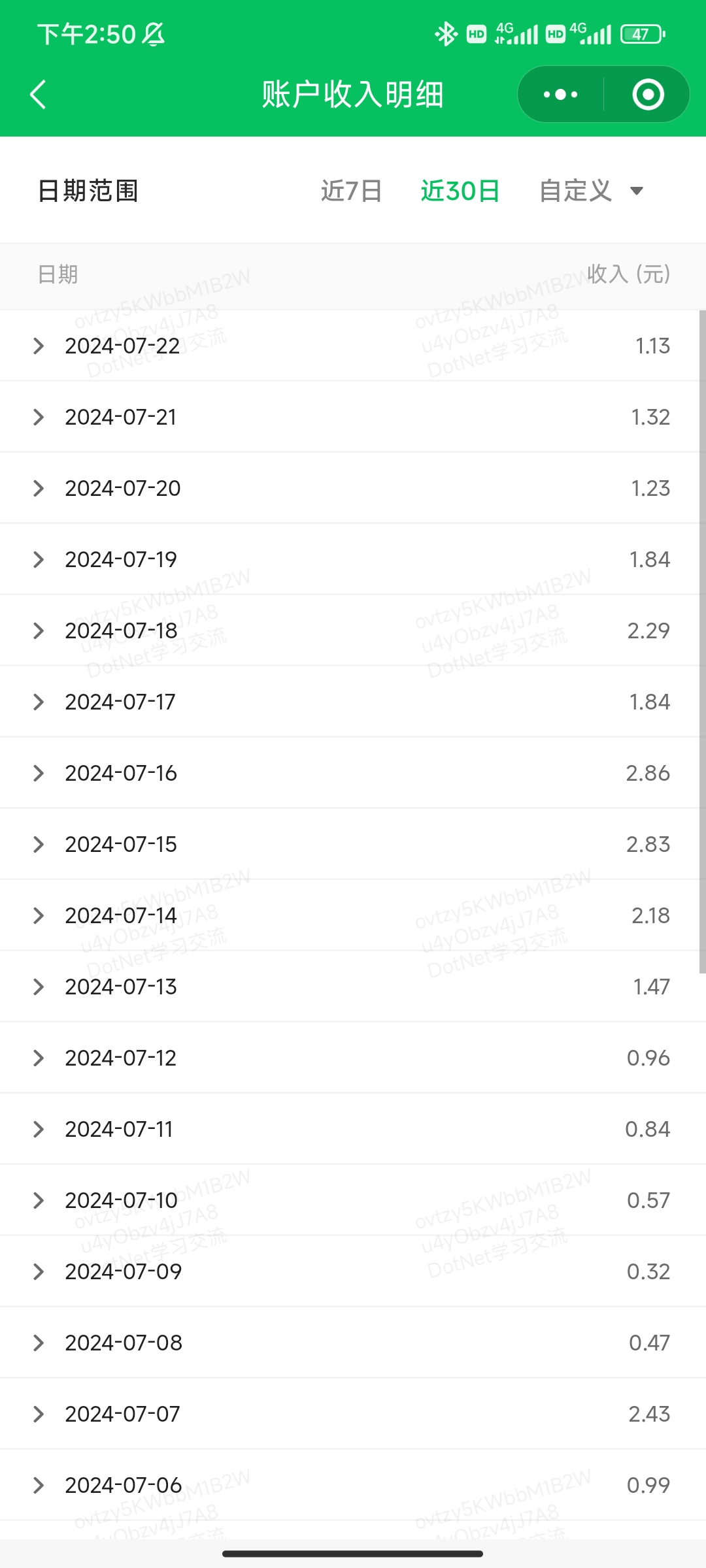Open the mini program three-dot menu
Viewport: 706px width, 1568px height.
tap(561, 95)
